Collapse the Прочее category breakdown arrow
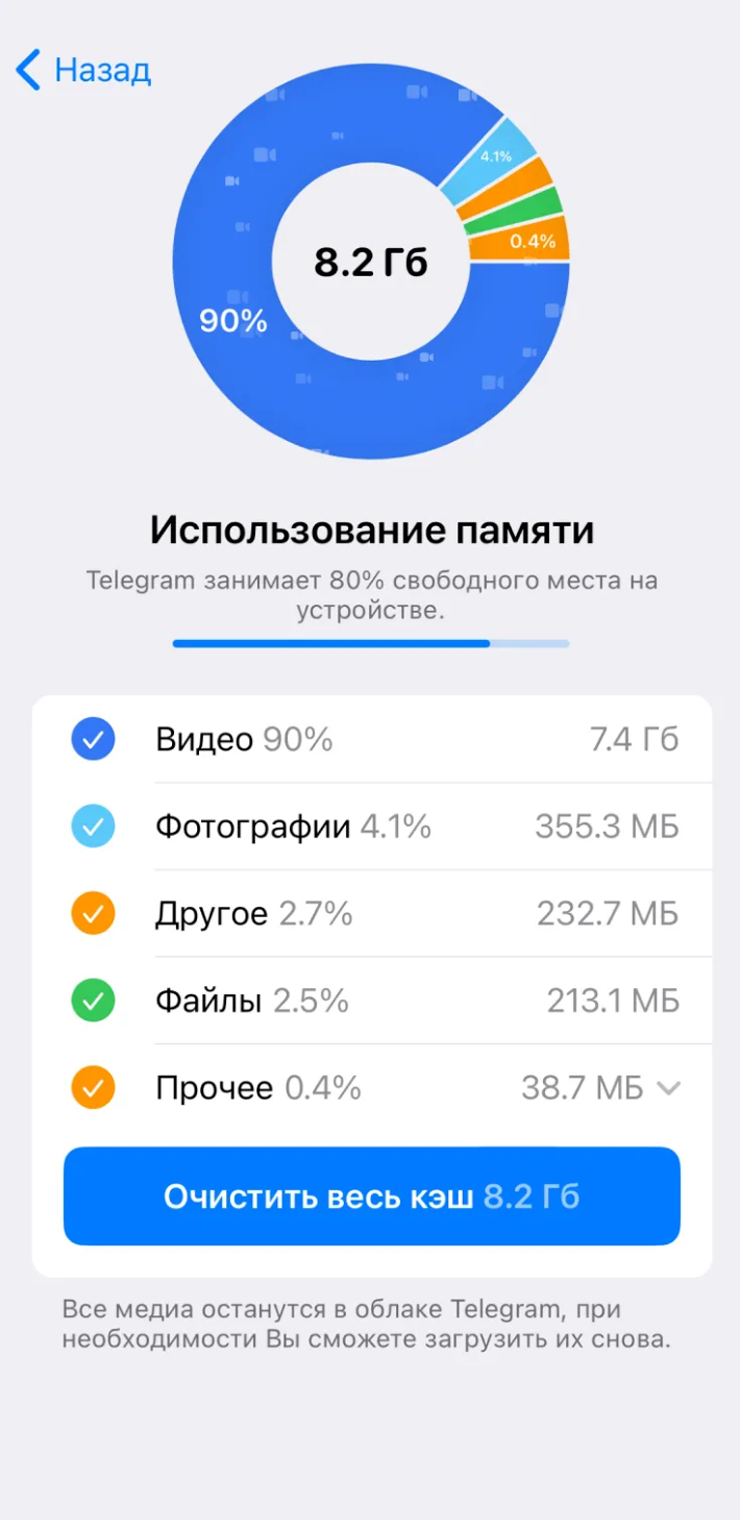The height and width of the screenshot is (1520, 740). point(668,1087)
